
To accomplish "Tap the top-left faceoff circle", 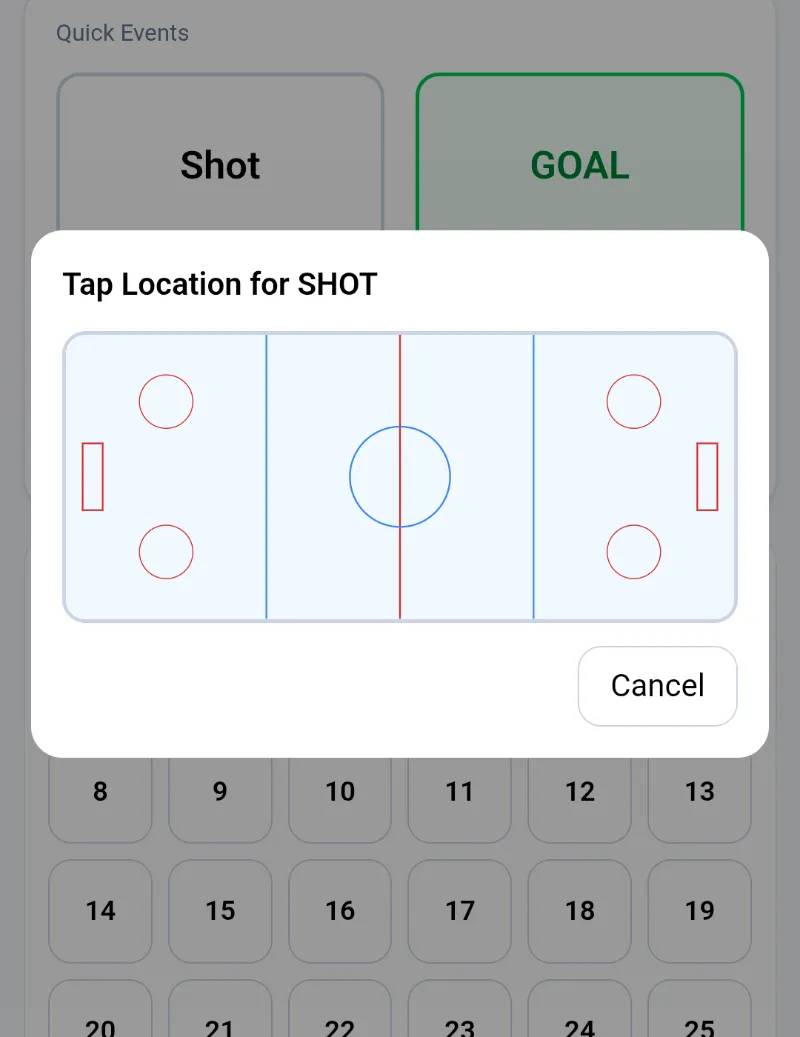I will tap(166, 402).
